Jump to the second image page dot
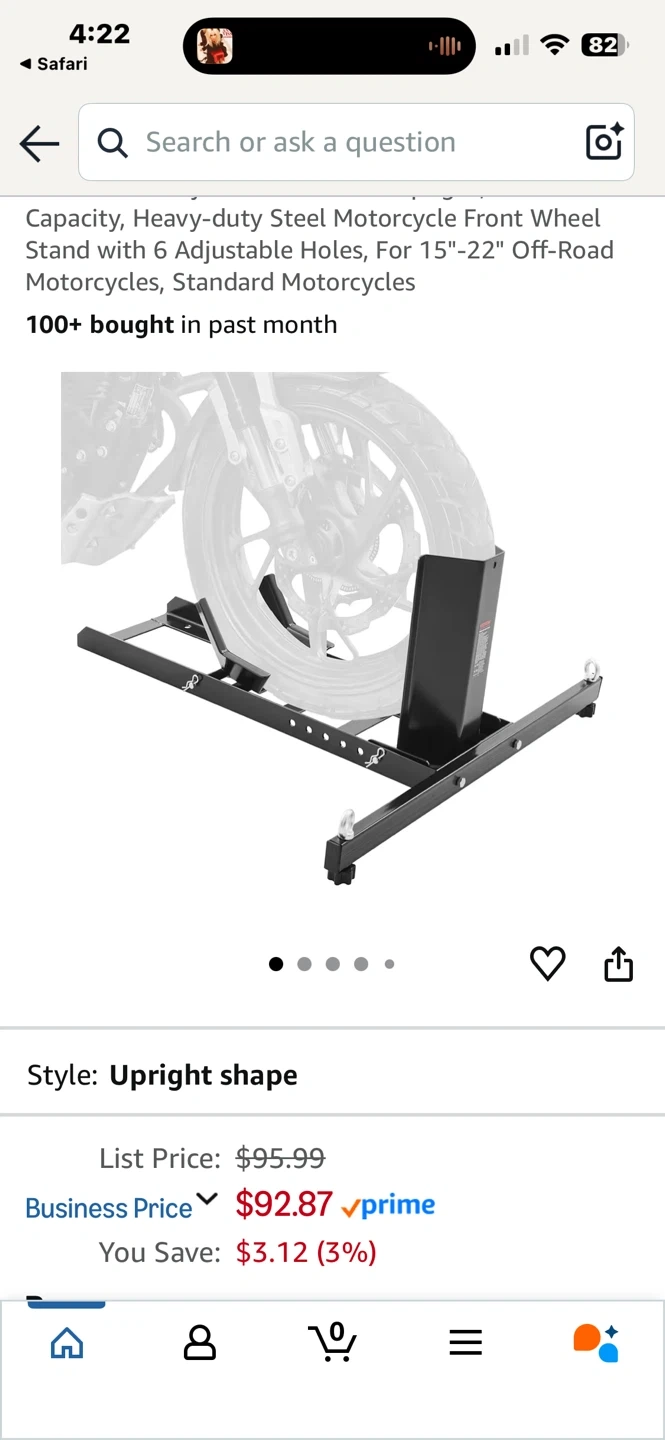This screenshot has height=1440, width=665. point(304,964)
